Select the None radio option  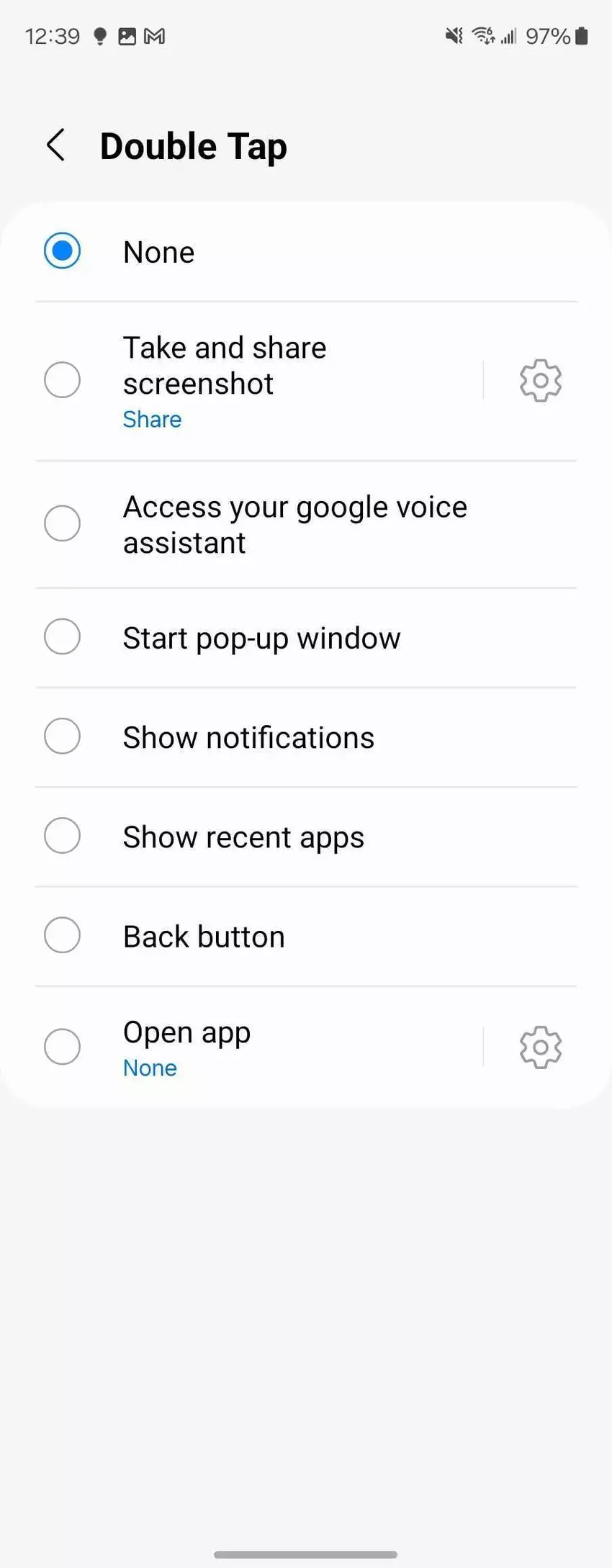coord(63,251)
